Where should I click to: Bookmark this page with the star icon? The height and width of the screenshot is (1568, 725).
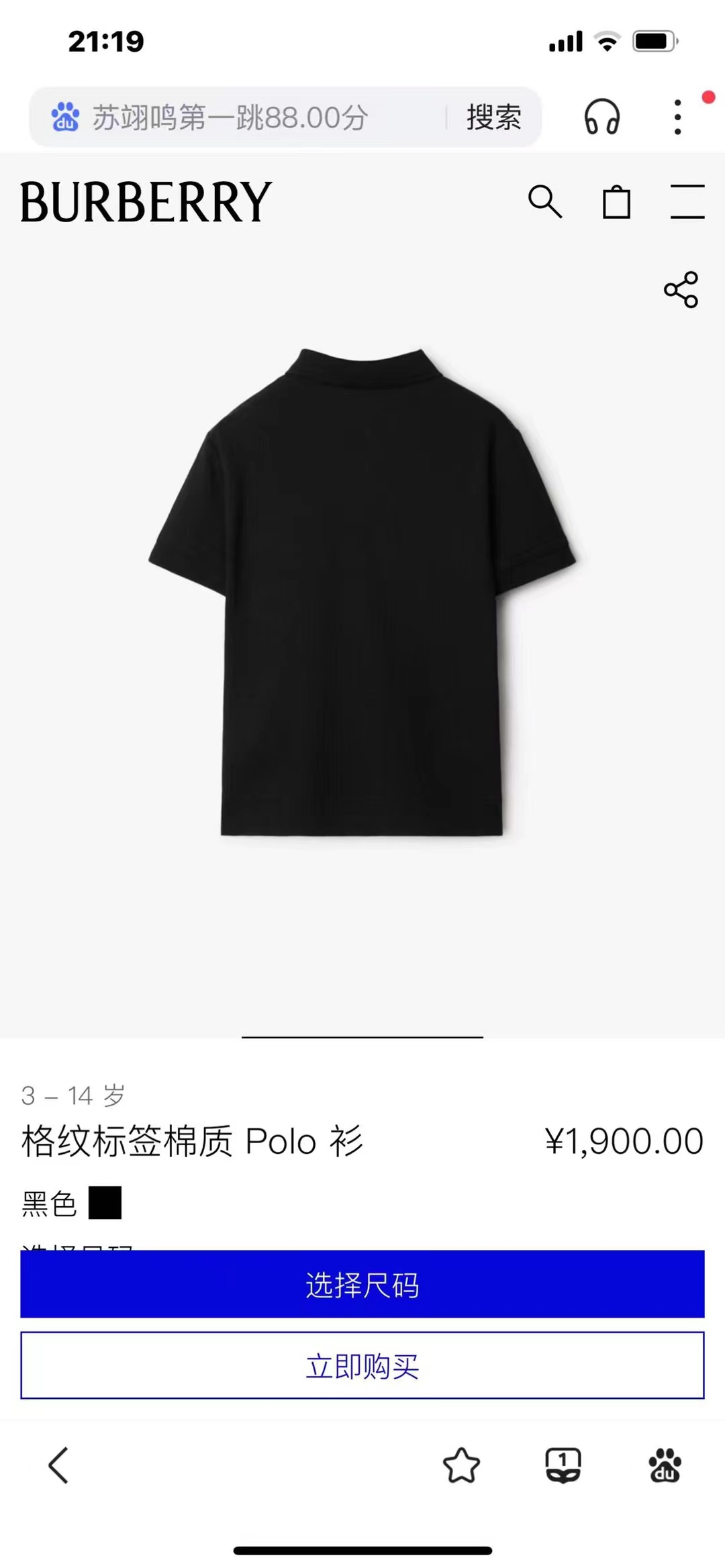coord(462,1465)
